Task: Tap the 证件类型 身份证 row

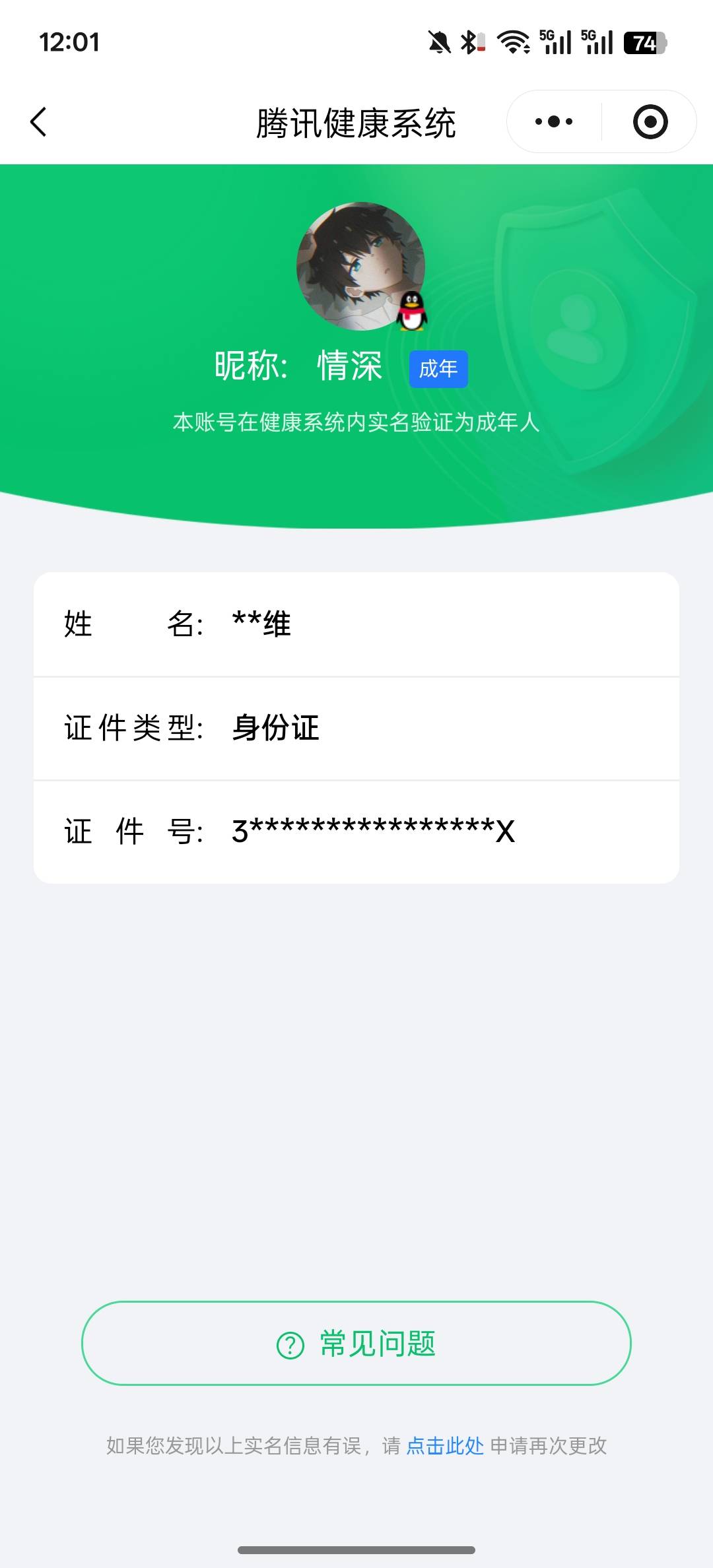Action: click(x=356, y=728)
